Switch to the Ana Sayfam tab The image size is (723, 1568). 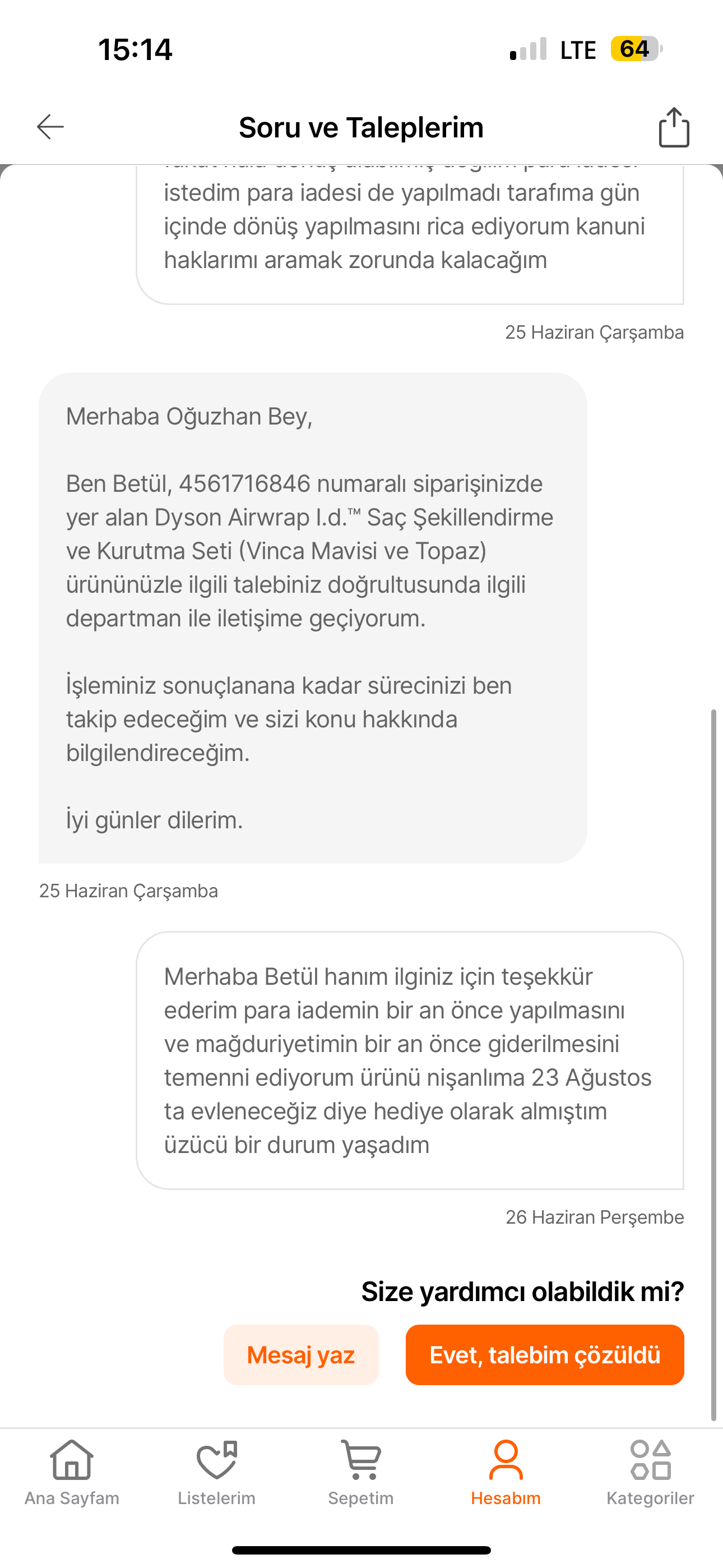click(x=72, y=1472)
